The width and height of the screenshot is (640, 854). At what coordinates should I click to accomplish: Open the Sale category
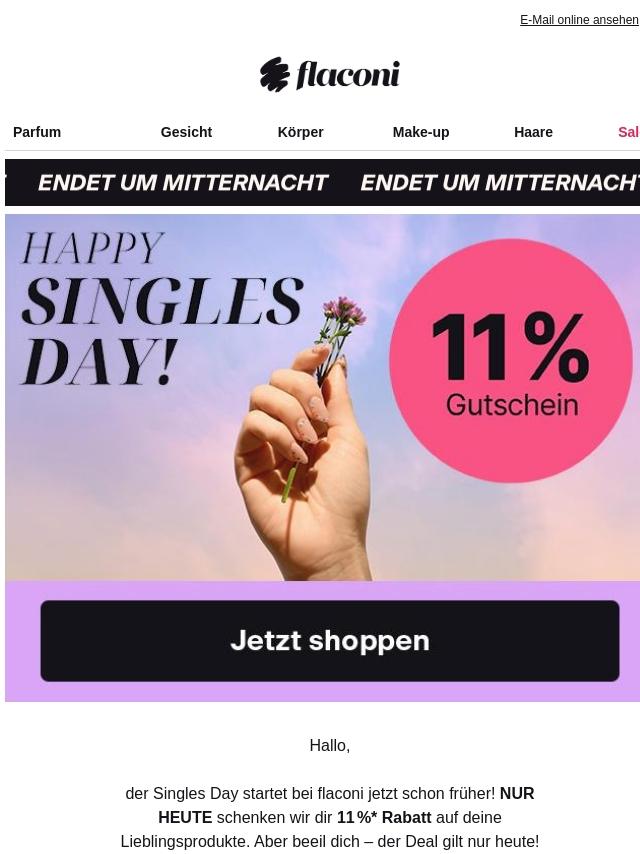tap(627, 132)
